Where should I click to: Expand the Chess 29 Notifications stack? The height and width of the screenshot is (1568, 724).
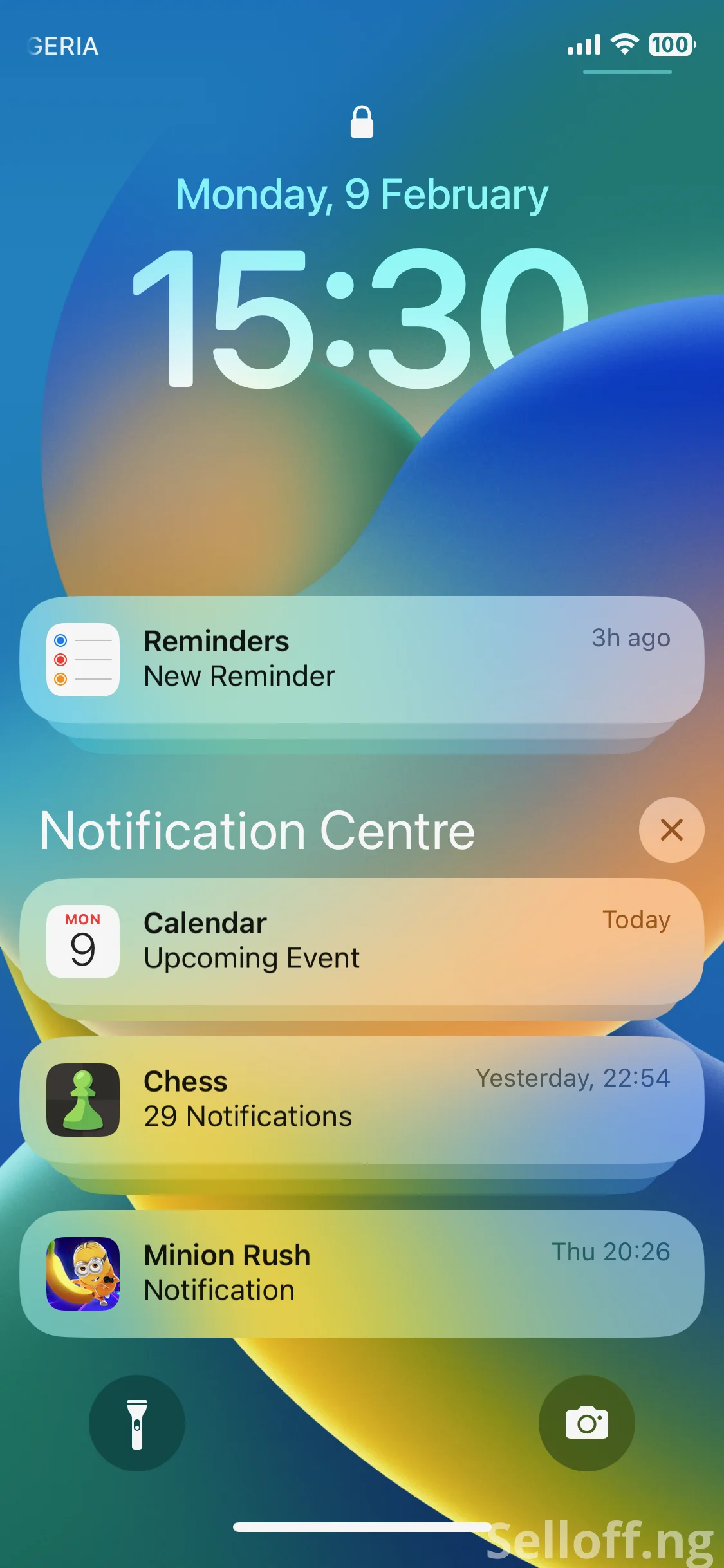pyautogui.click(x=362, y=1099)
